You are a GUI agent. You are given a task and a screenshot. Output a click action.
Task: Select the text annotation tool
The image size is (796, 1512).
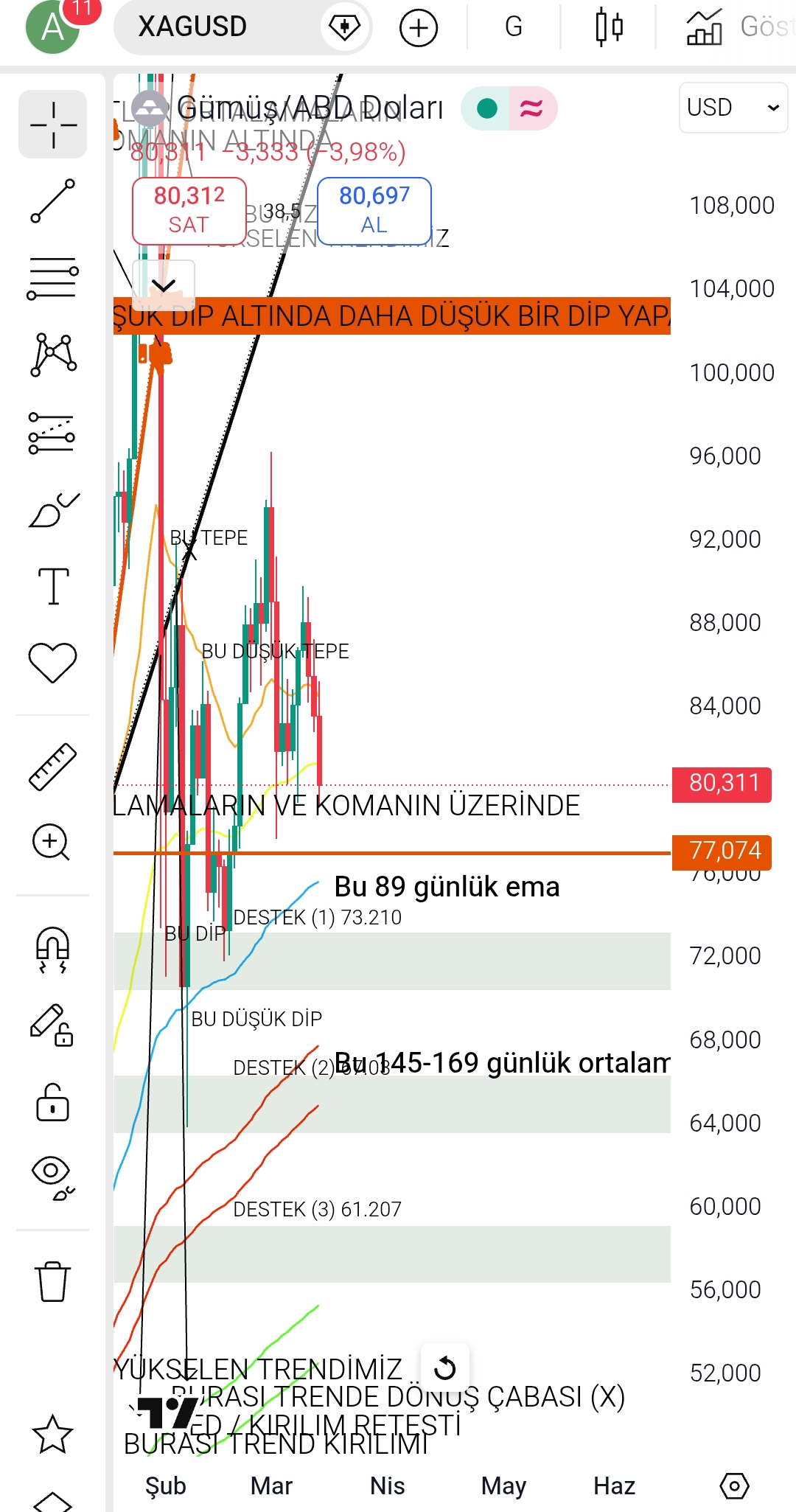53,586
